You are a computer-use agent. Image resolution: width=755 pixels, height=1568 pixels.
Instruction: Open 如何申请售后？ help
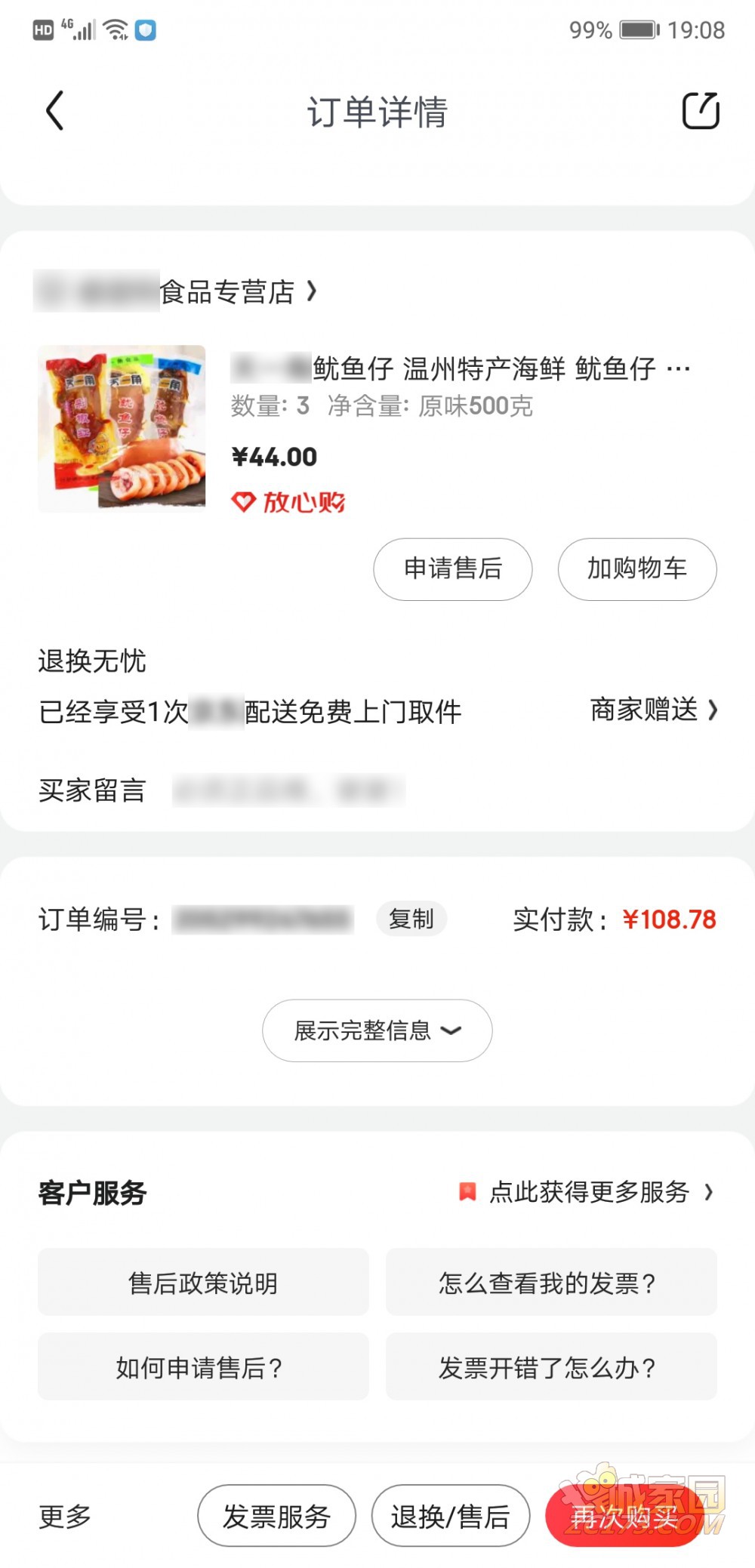pos(203,1367)
